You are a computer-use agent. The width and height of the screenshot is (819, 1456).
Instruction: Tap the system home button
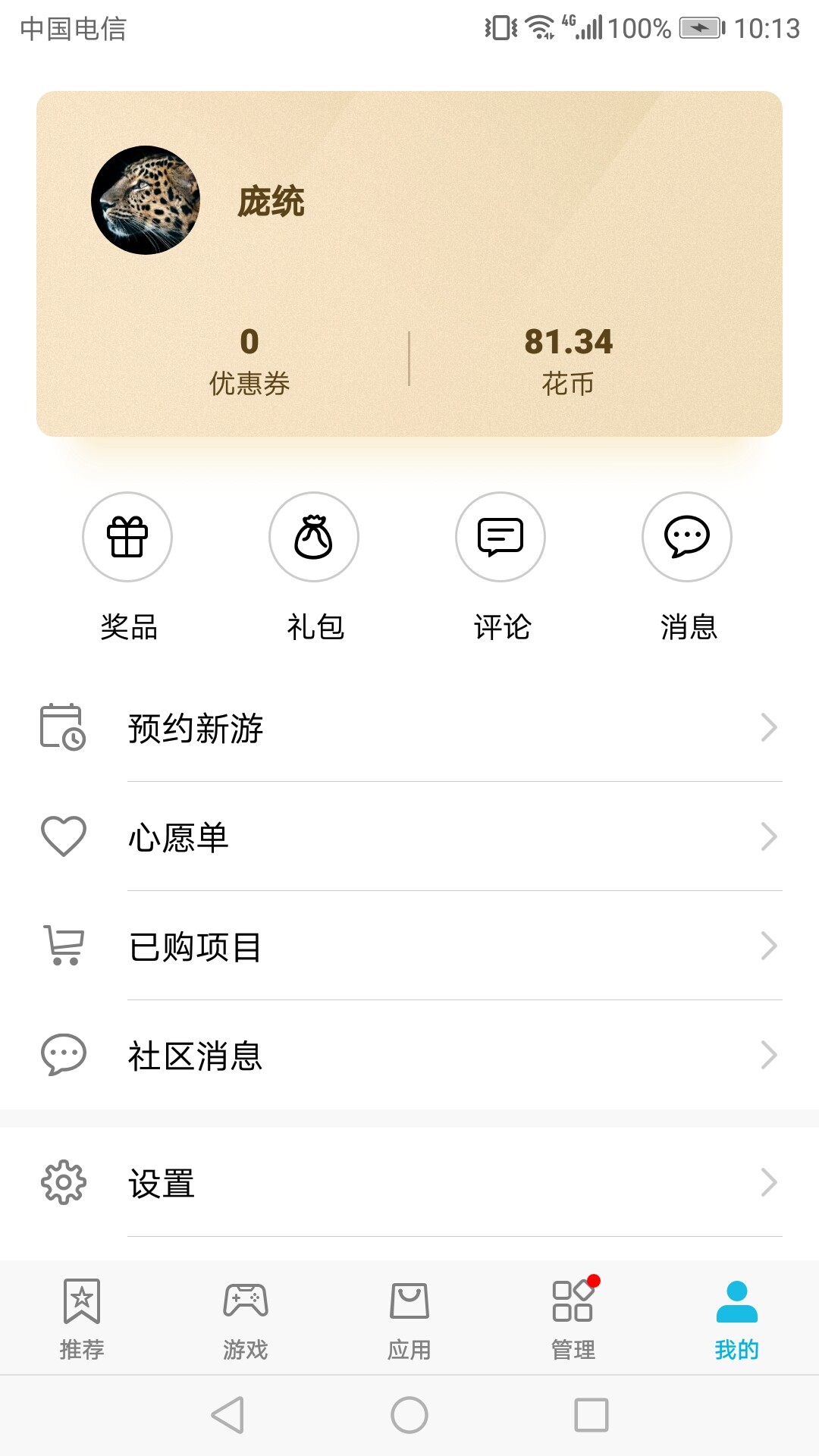(x=409, y=1415)
